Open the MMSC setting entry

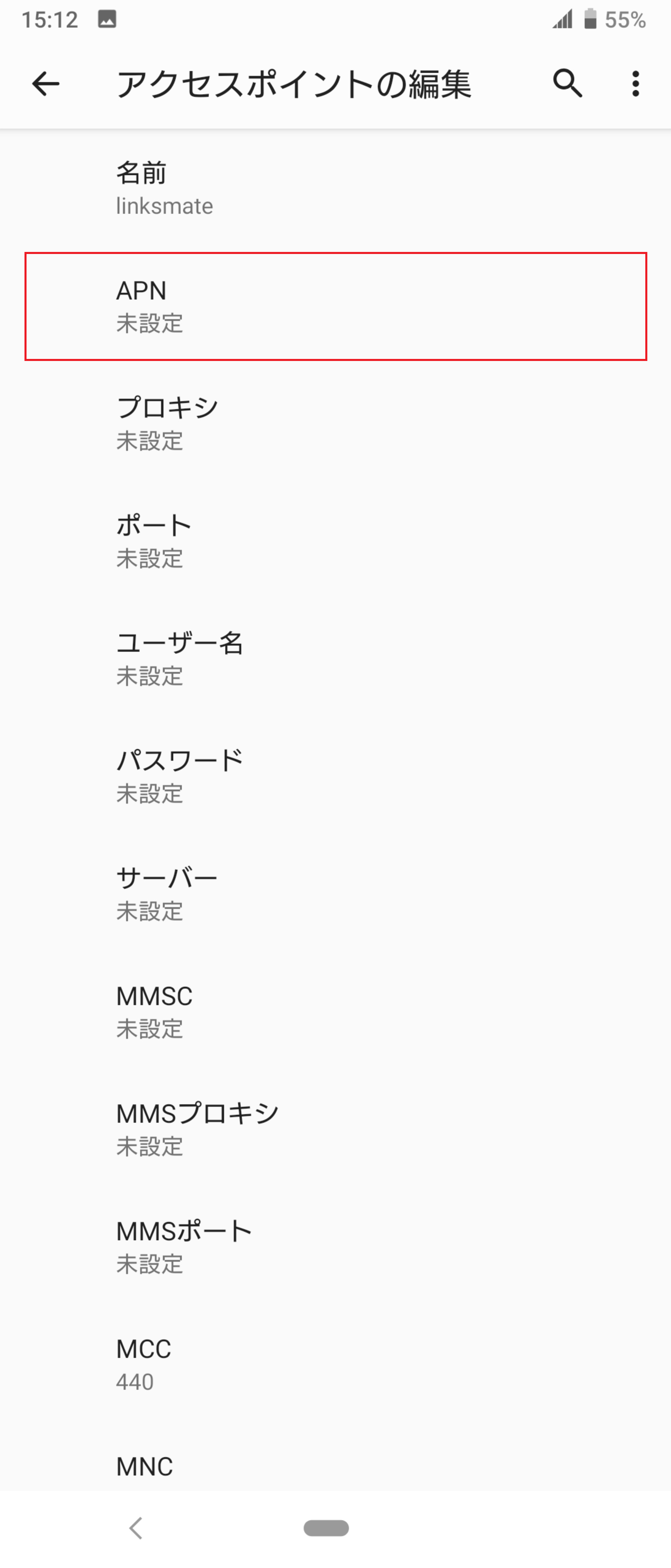coord(335,1012)
